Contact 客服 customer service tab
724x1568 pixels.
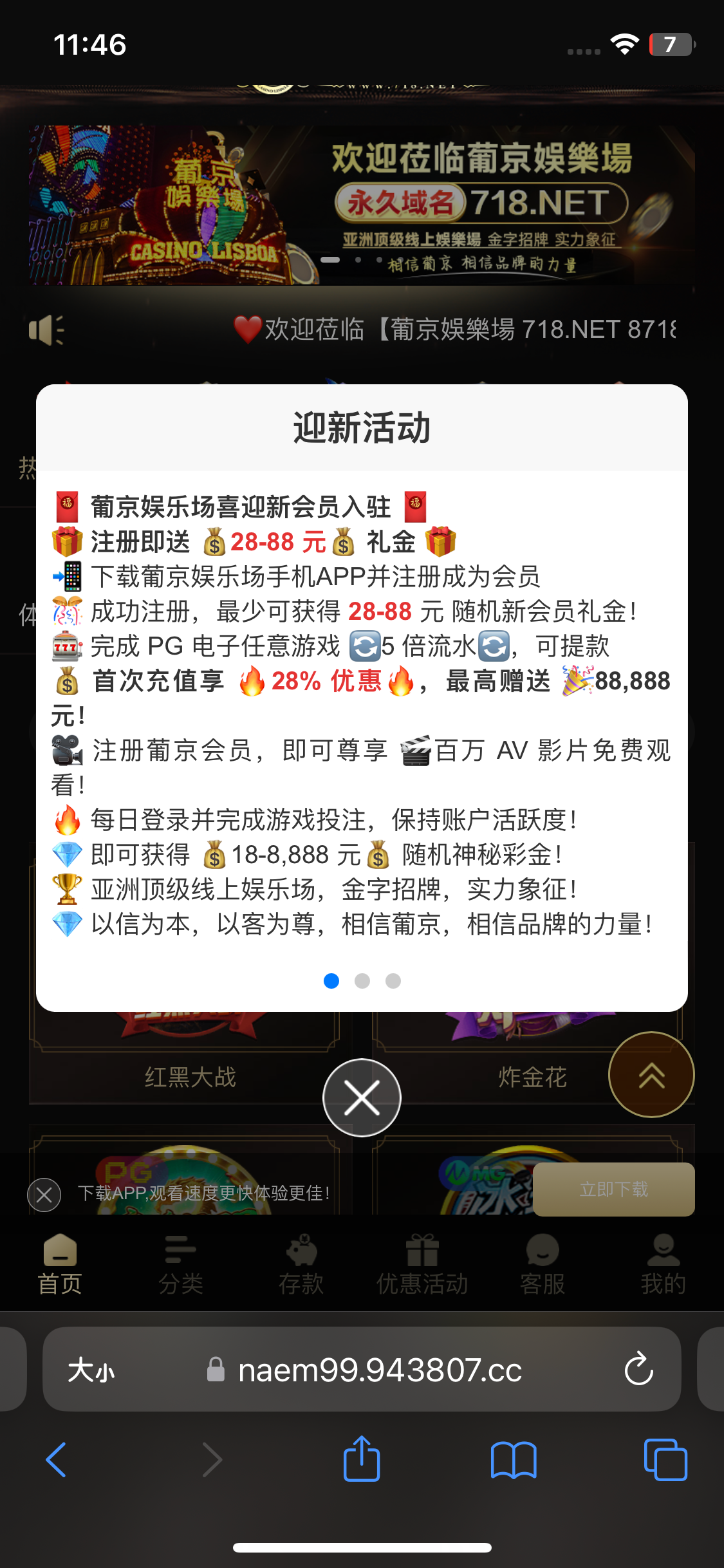pos(543,1265)
